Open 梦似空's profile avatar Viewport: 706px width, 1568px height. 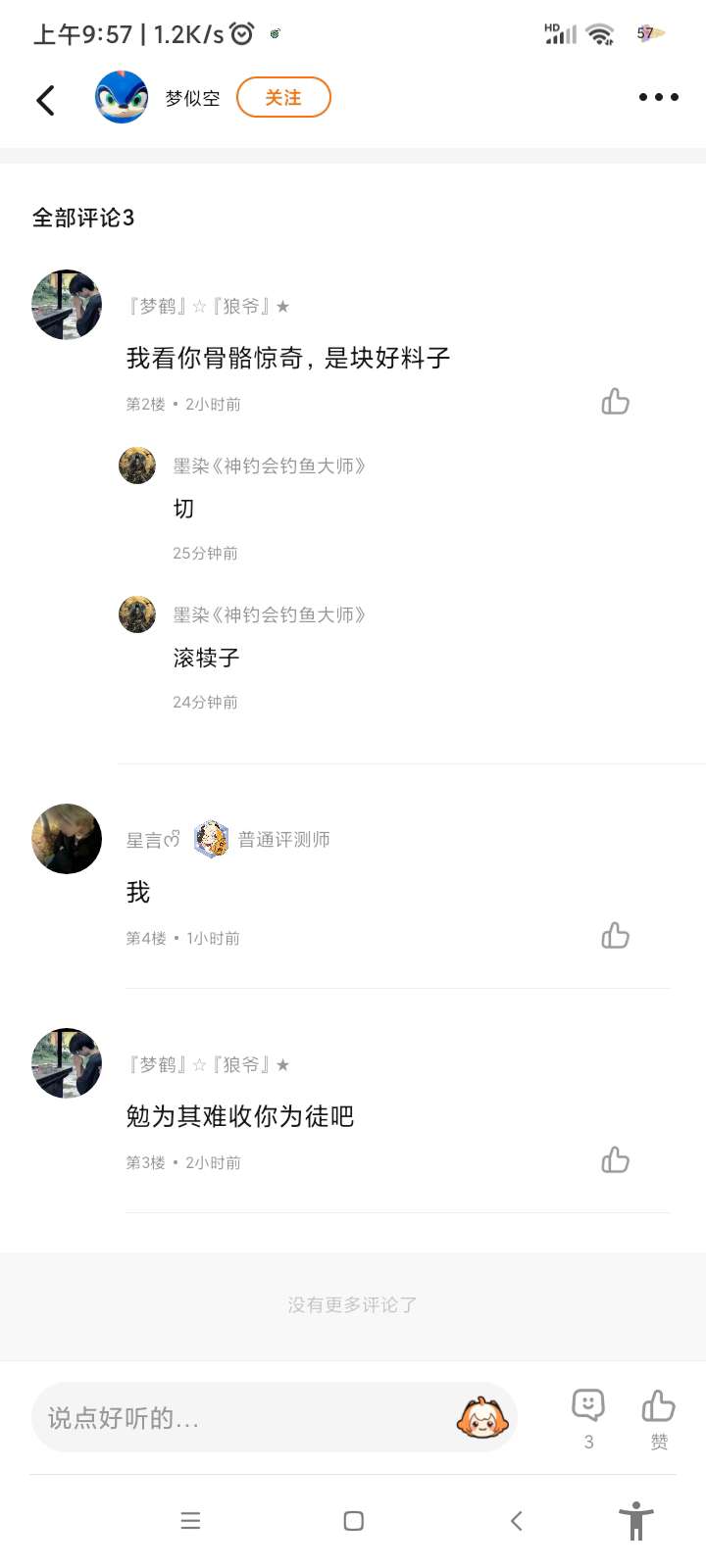[121, 97]
